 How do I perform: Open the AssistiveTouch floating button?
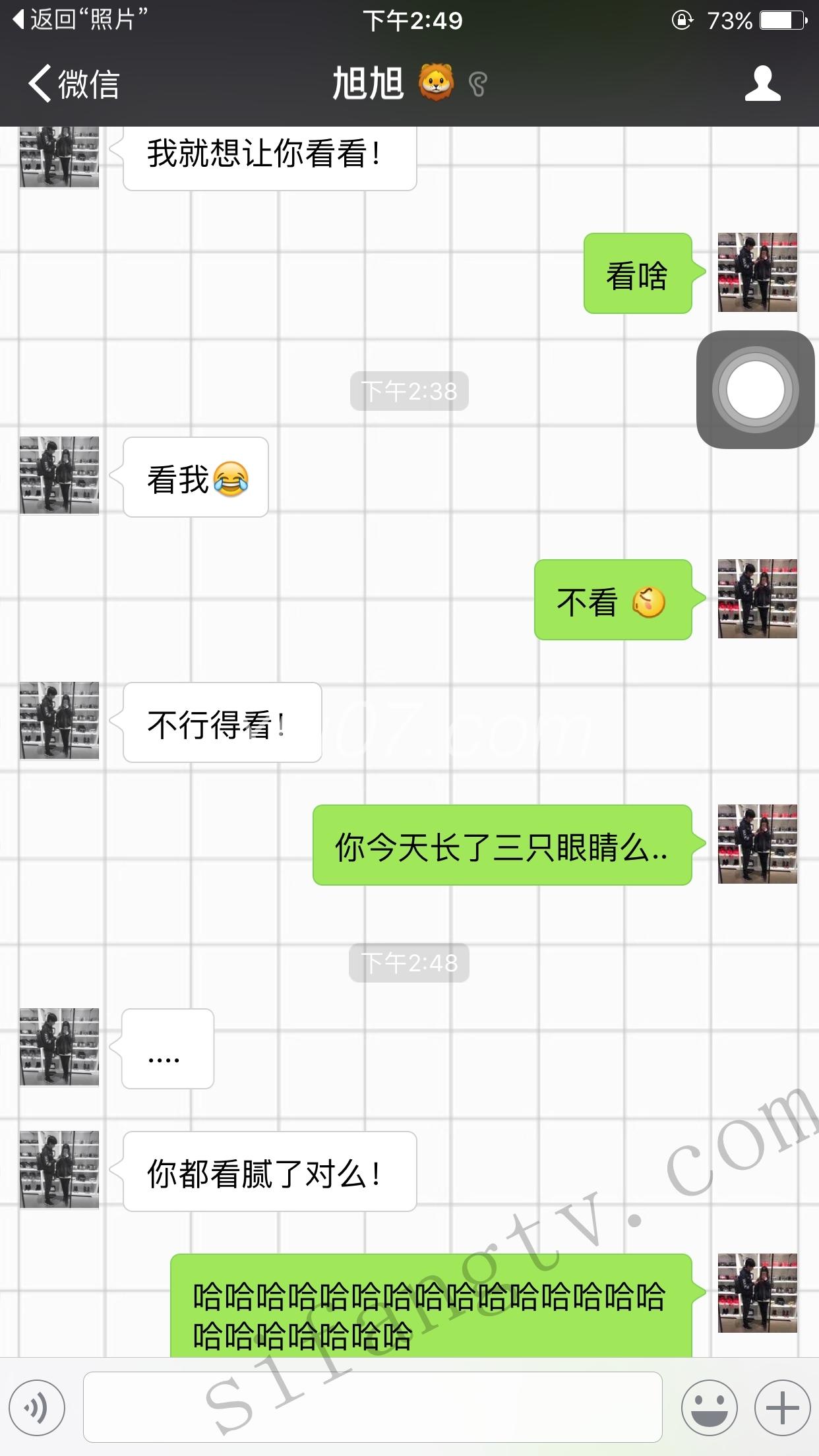[x=755, y=390]
